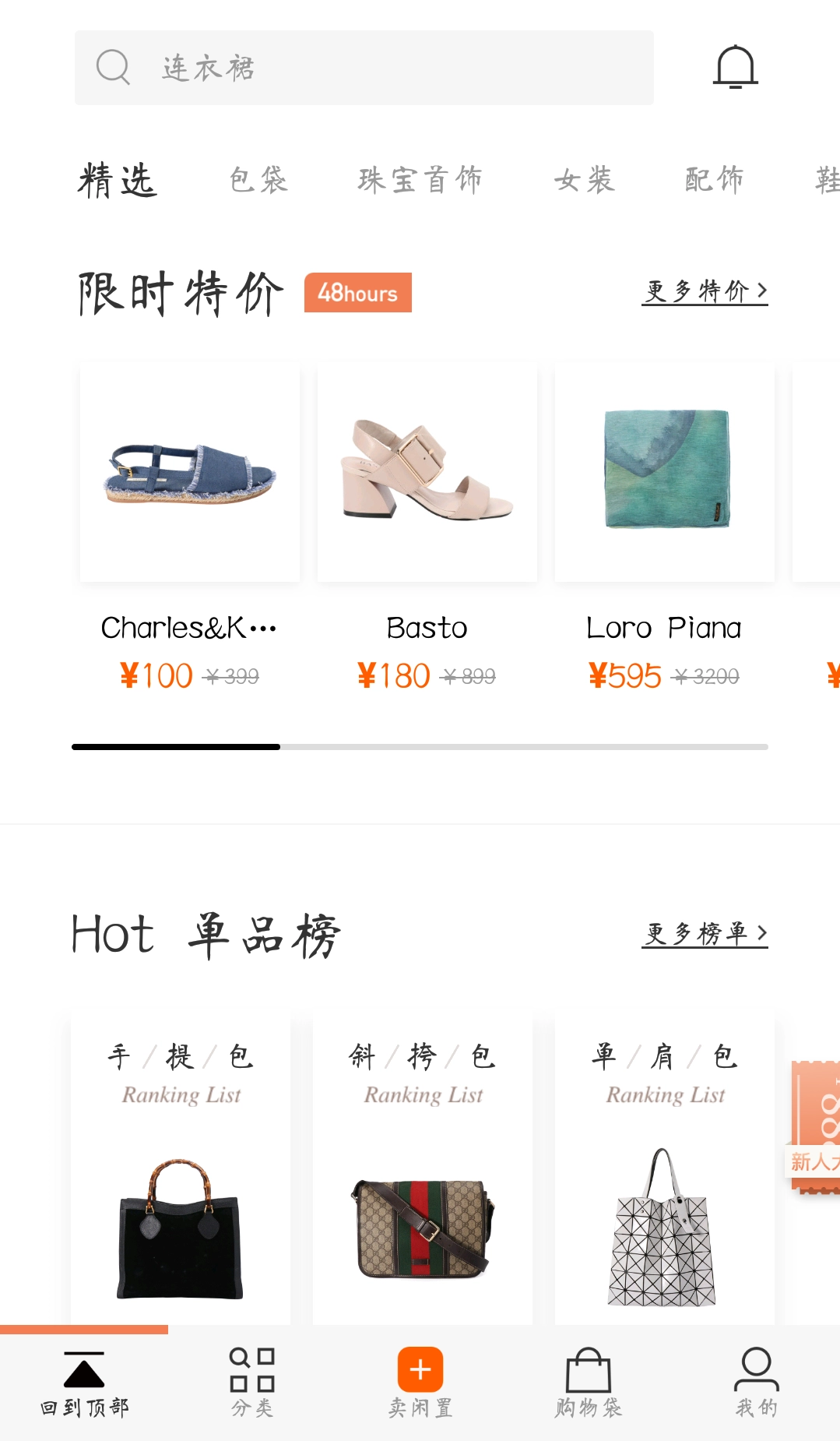The height and width of the screenshot is (1441, 840).
Task: Go back to top with 回到顶部
Action: (x=84, y=1384)
